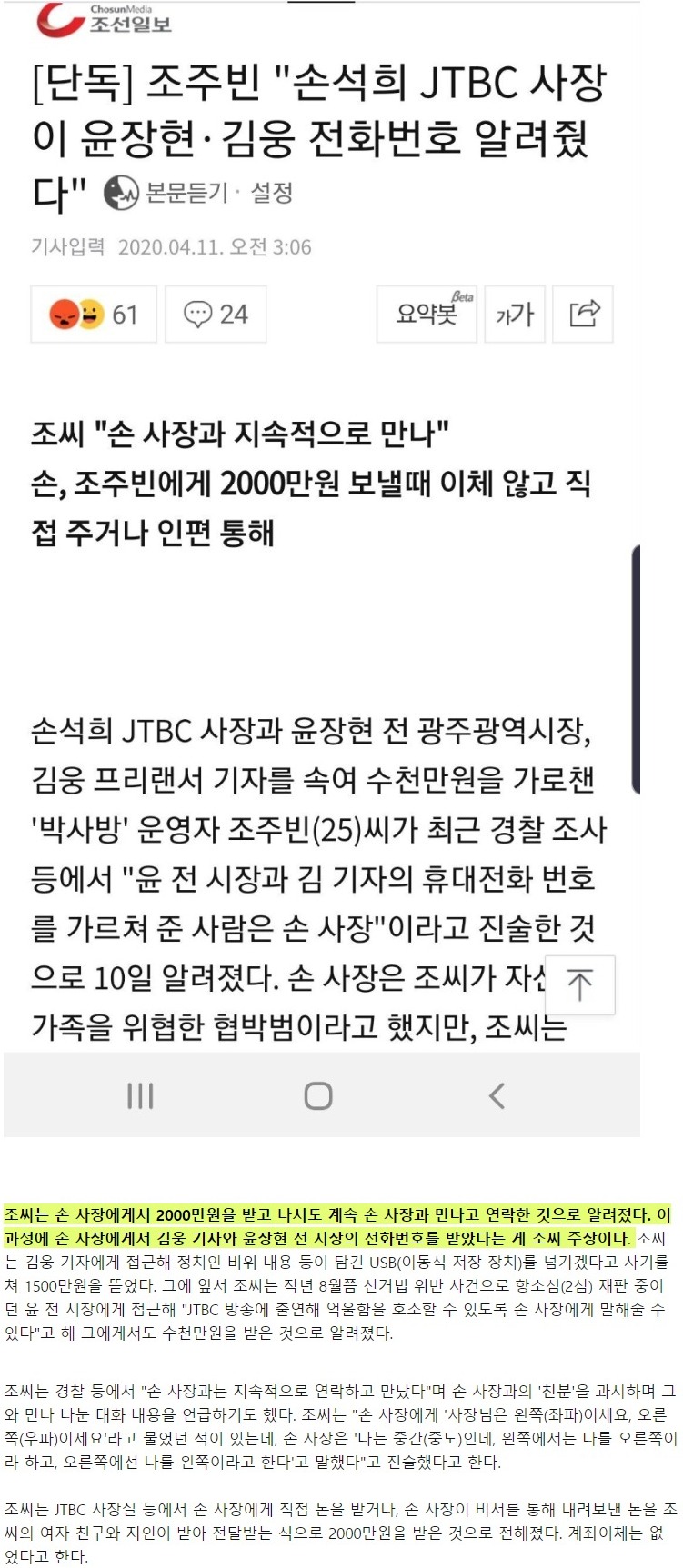Change font size with the 가가 button

coord(515,315)
